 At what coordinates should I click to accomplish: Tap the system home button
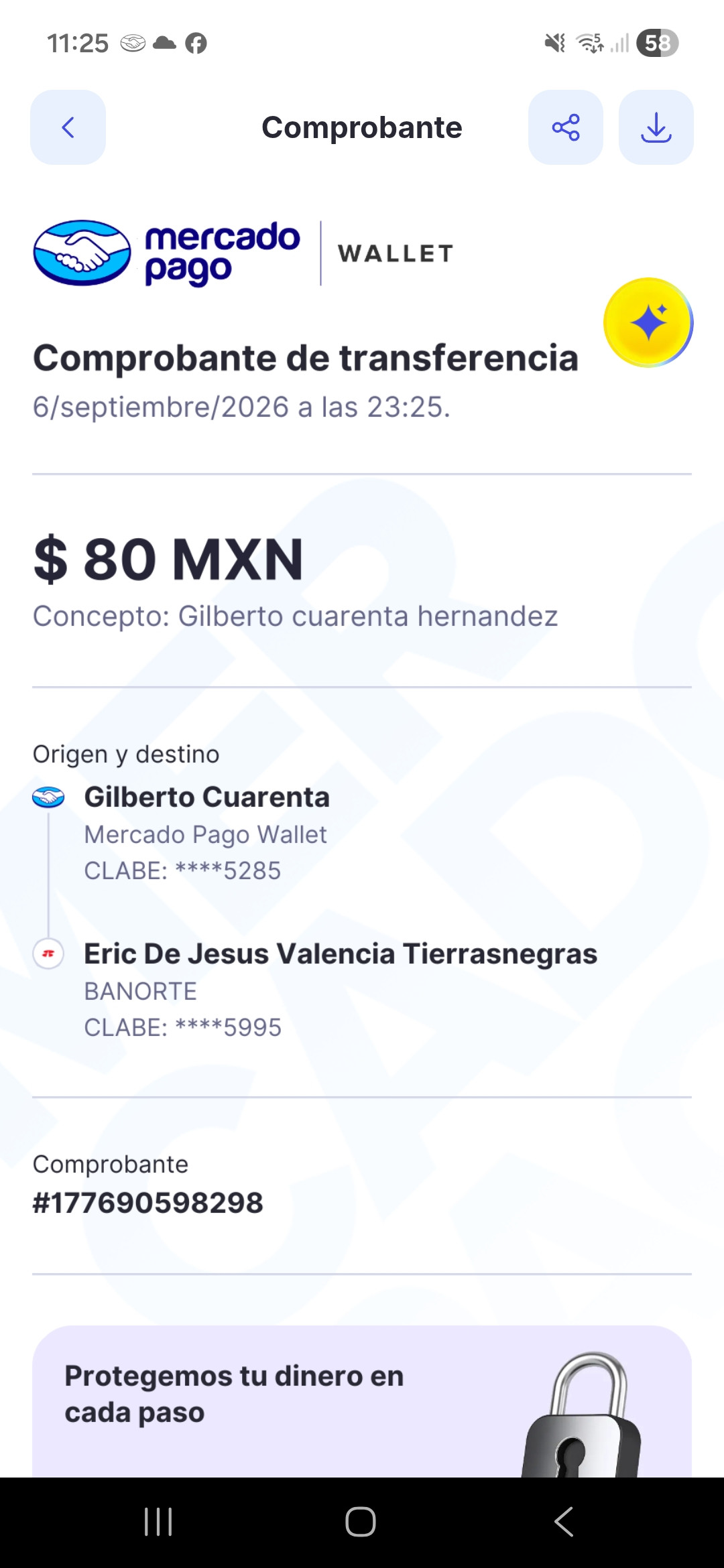pos(361,1522)
